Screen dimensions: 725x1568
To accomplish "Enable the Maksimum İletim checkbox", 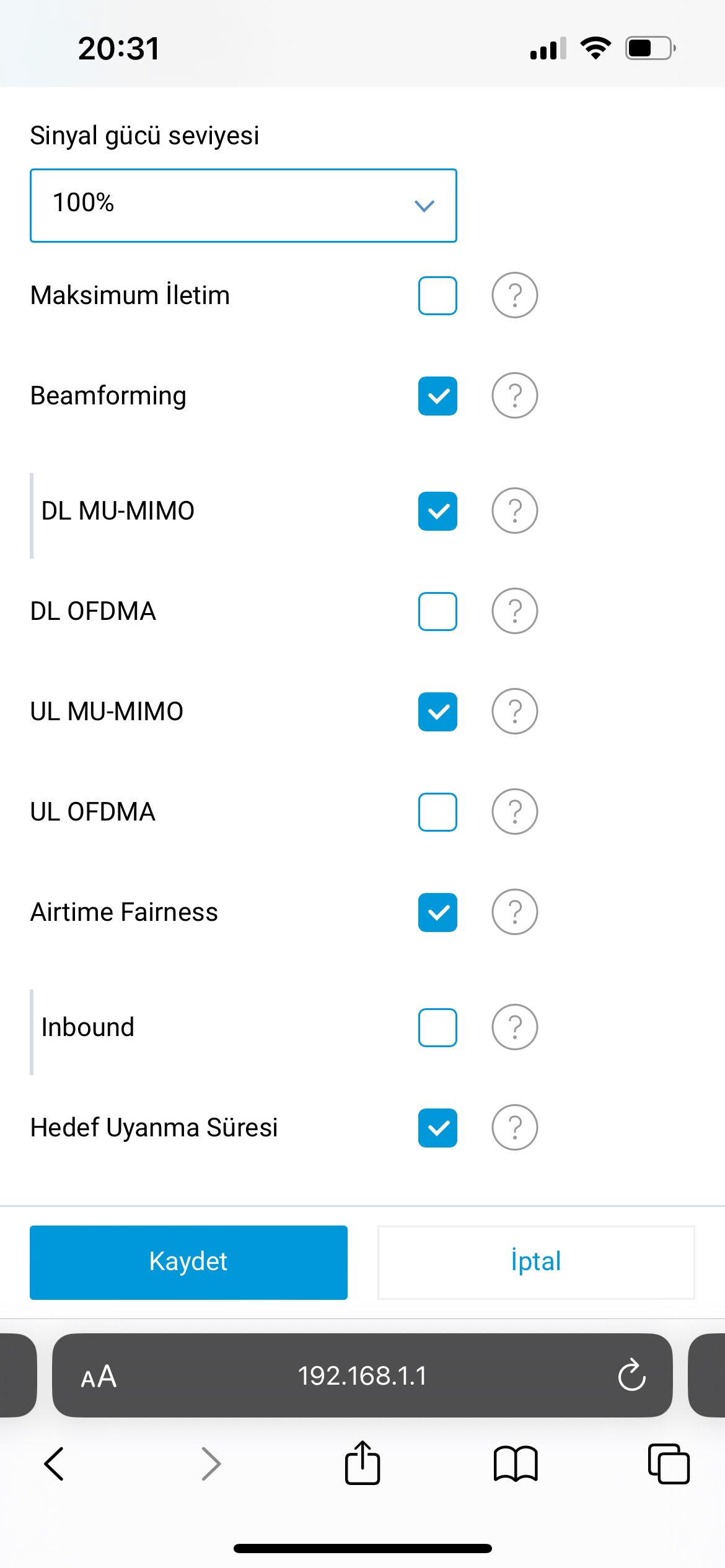I will point(437,295).
